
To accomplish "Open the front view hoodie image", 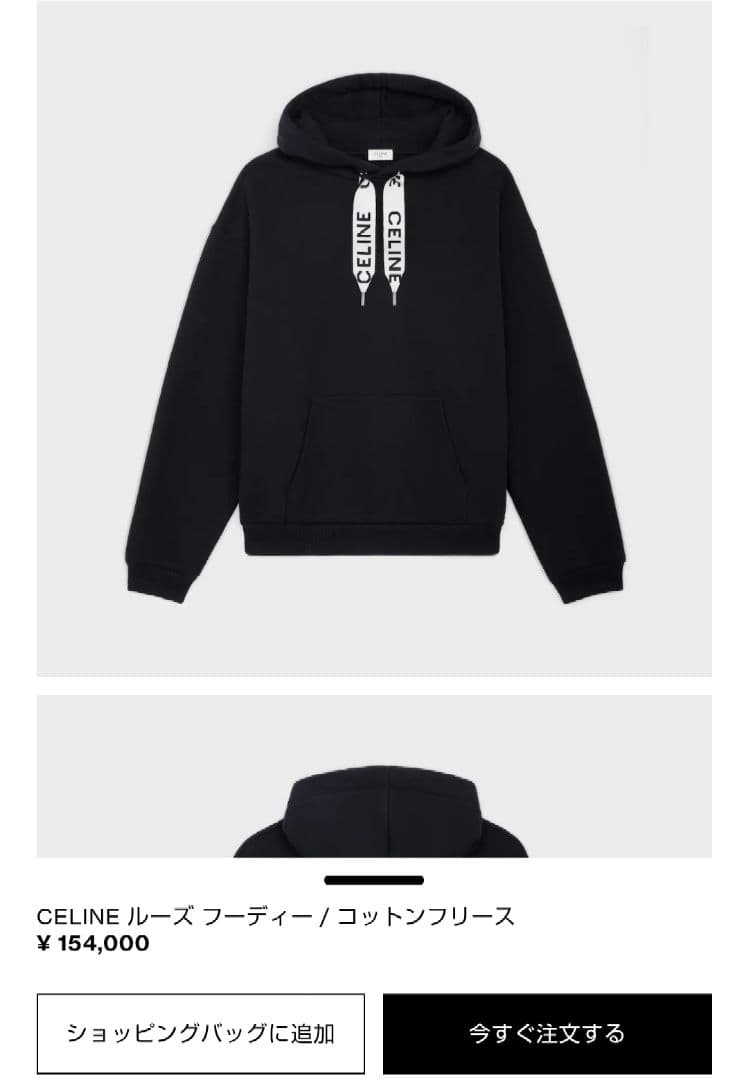I will 374,340.
